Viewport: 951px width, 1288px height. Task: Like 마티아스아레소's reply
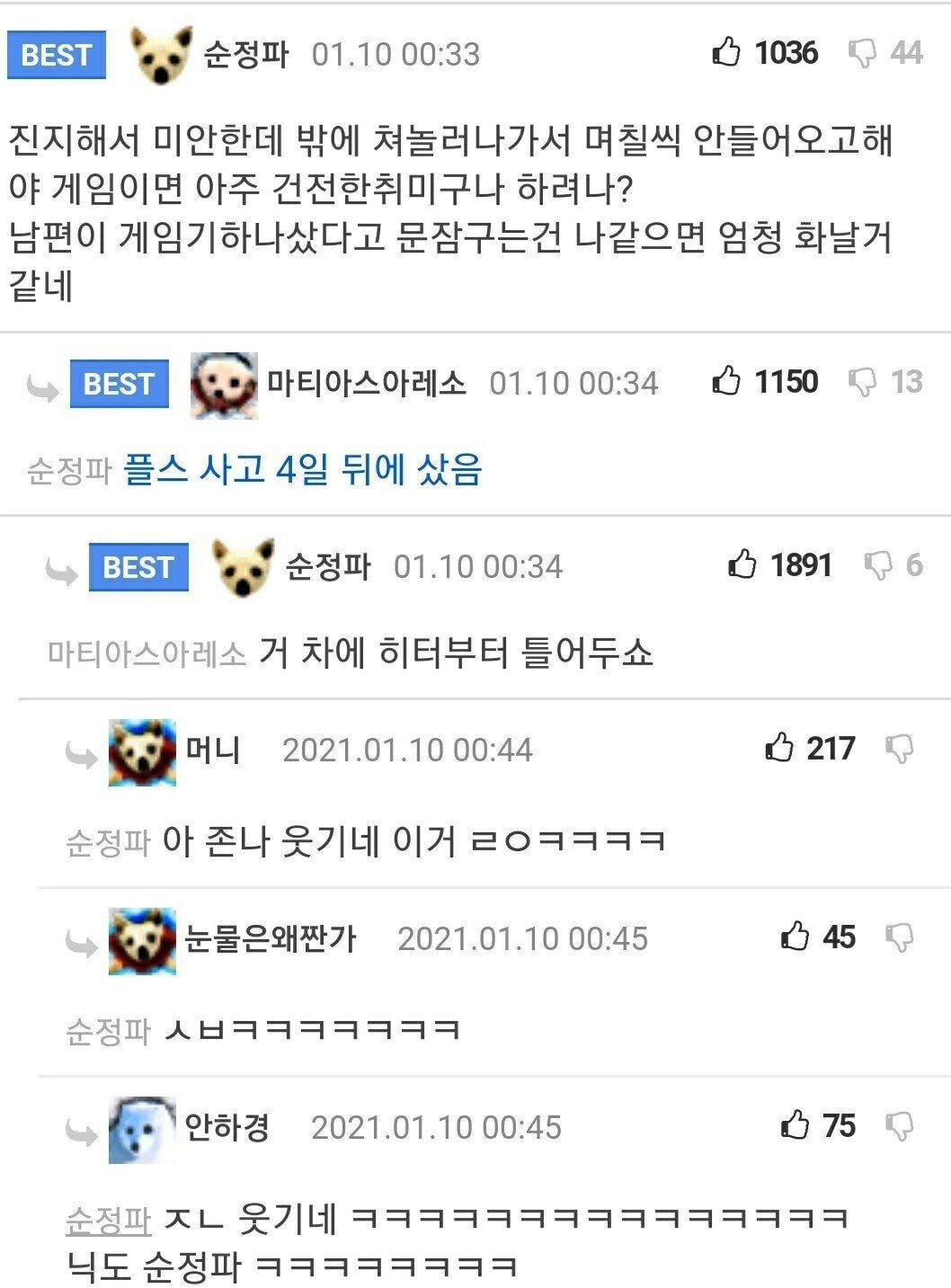(x=726, y=382)
